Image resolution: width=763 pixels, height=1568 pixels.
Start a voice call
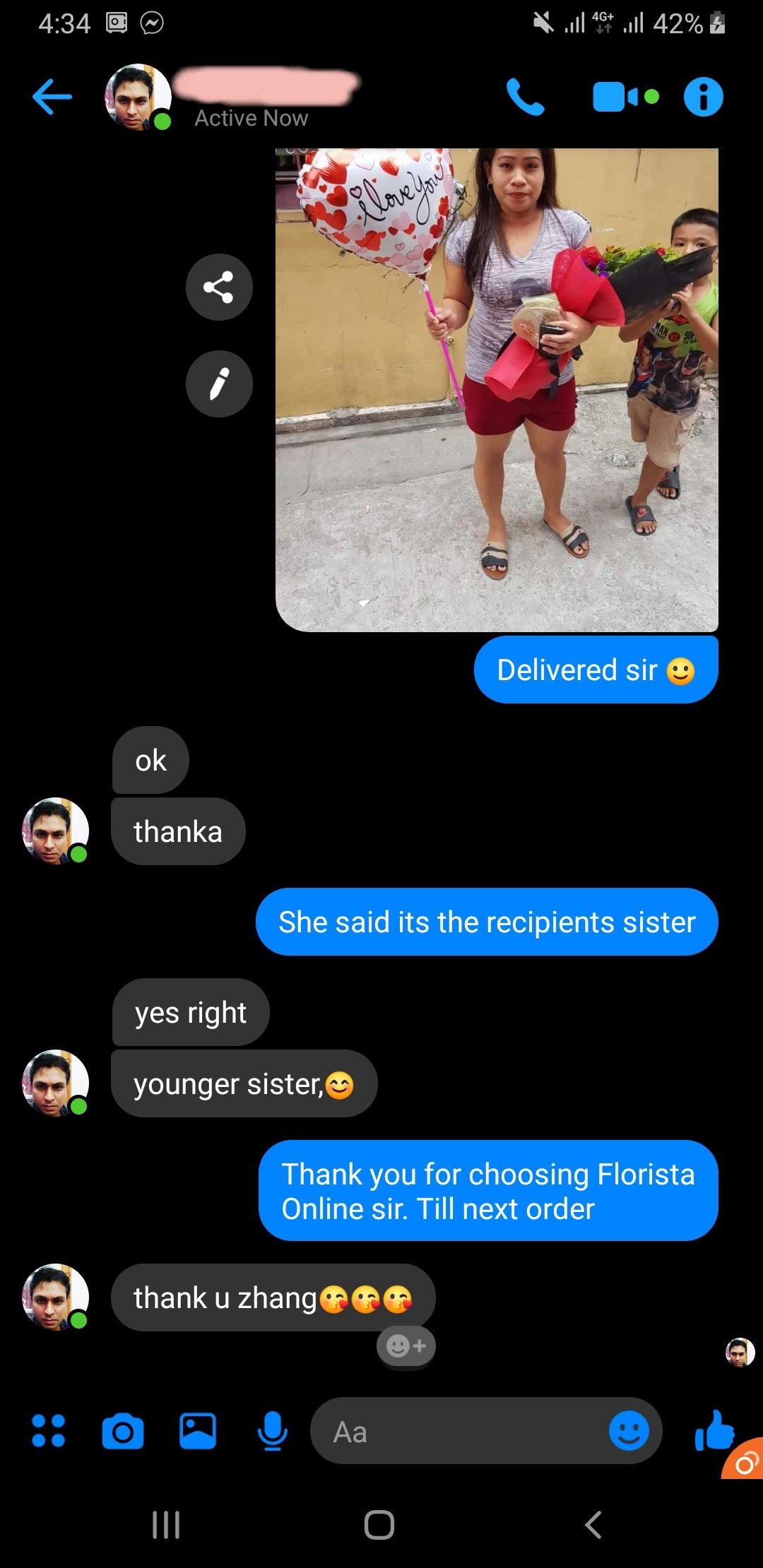[x=525, y=97]
